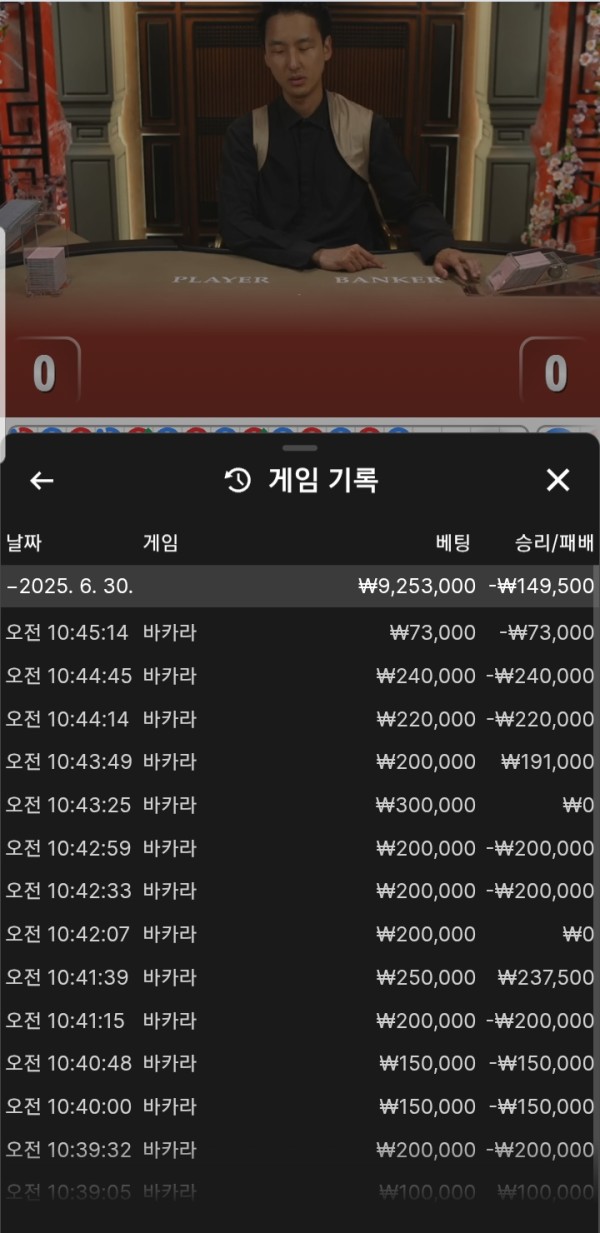Select the 10:43:25 baccarat round entry
Screen dimensions: 600x1233
coord(298,805)
